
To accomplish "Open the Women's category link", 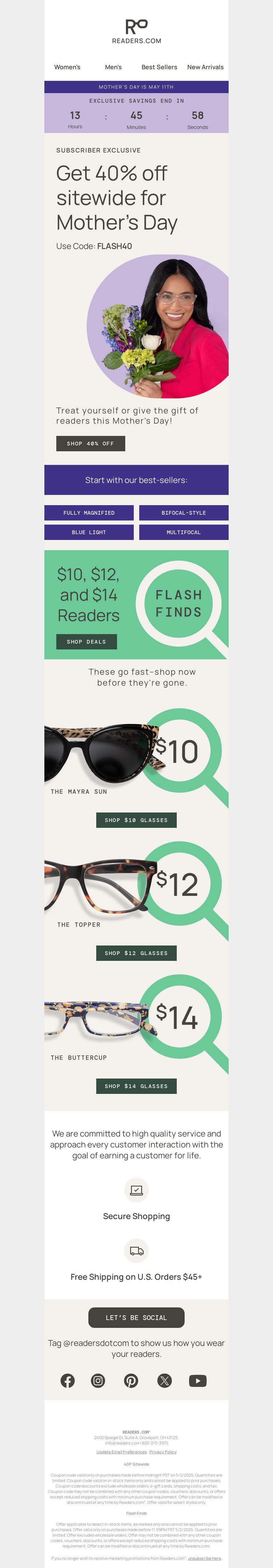I will pyautogui.click(x=67, y=67).
